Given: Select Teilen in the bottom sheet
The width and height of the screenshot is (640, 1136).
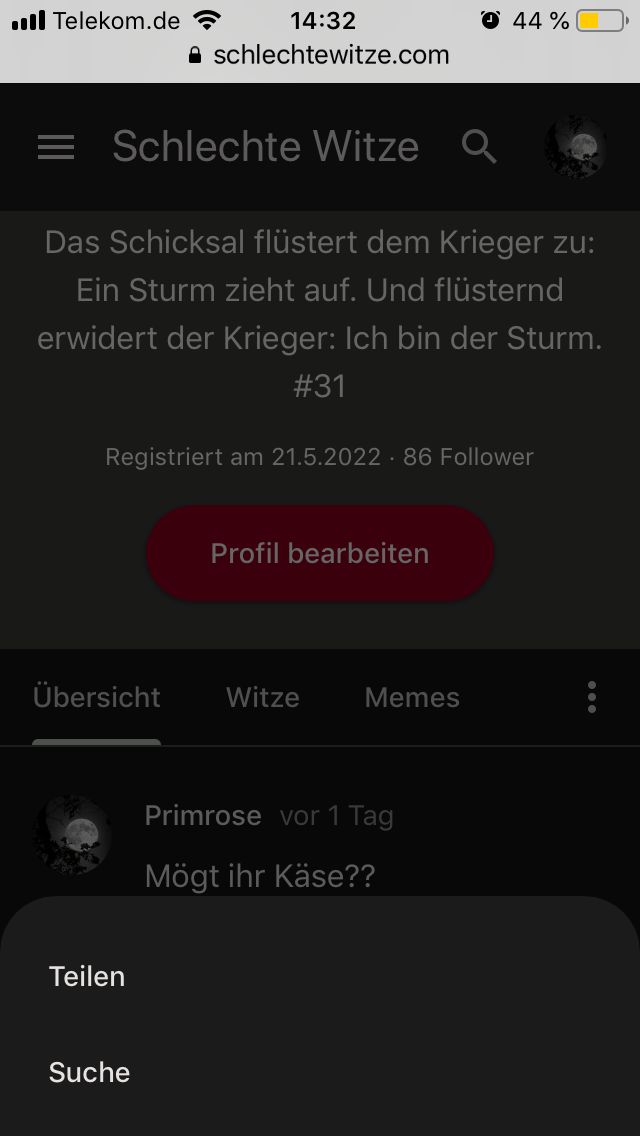Looking at the screenshot, I should point(87,976).
